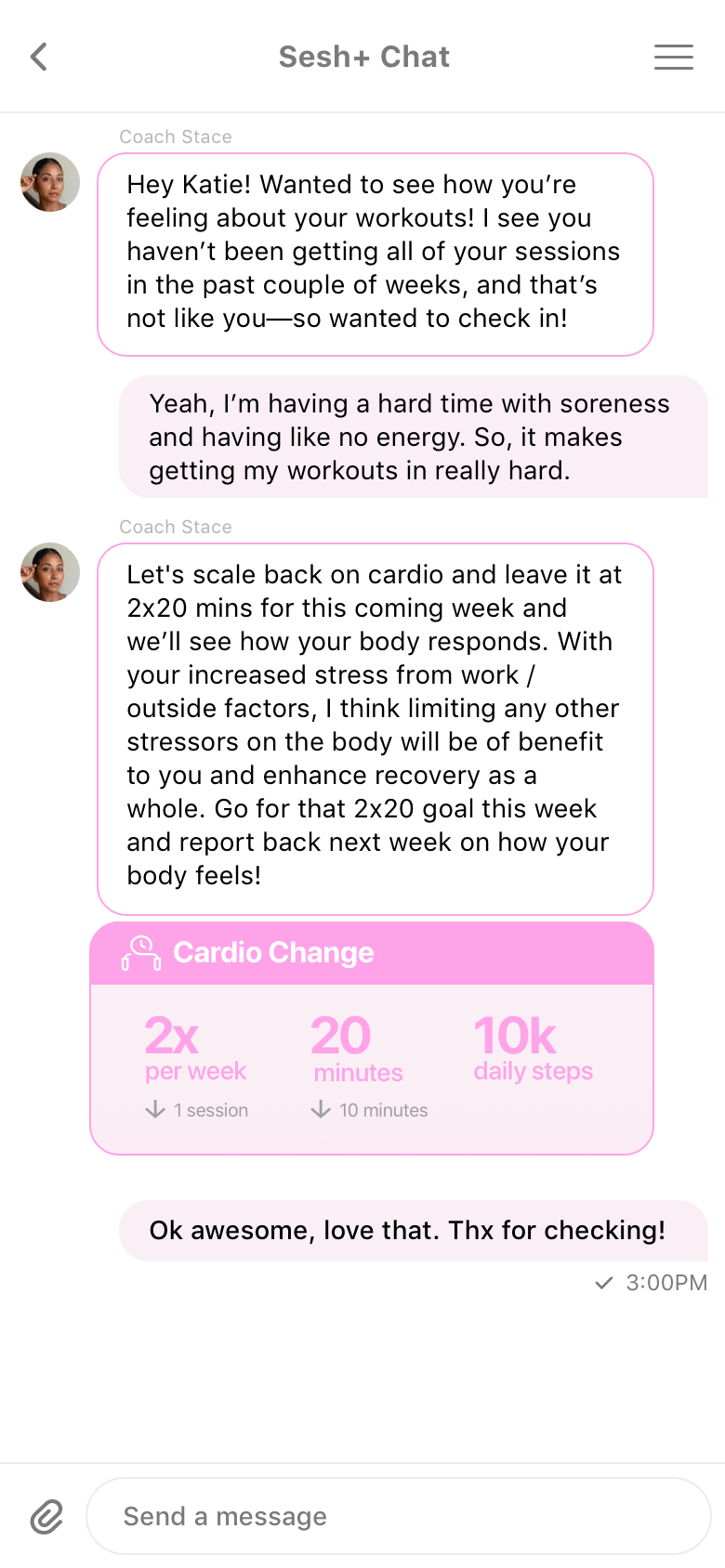The image size is (725, 1568).
Task: Attach a file with the paperclip
Action: (46, 1516)
